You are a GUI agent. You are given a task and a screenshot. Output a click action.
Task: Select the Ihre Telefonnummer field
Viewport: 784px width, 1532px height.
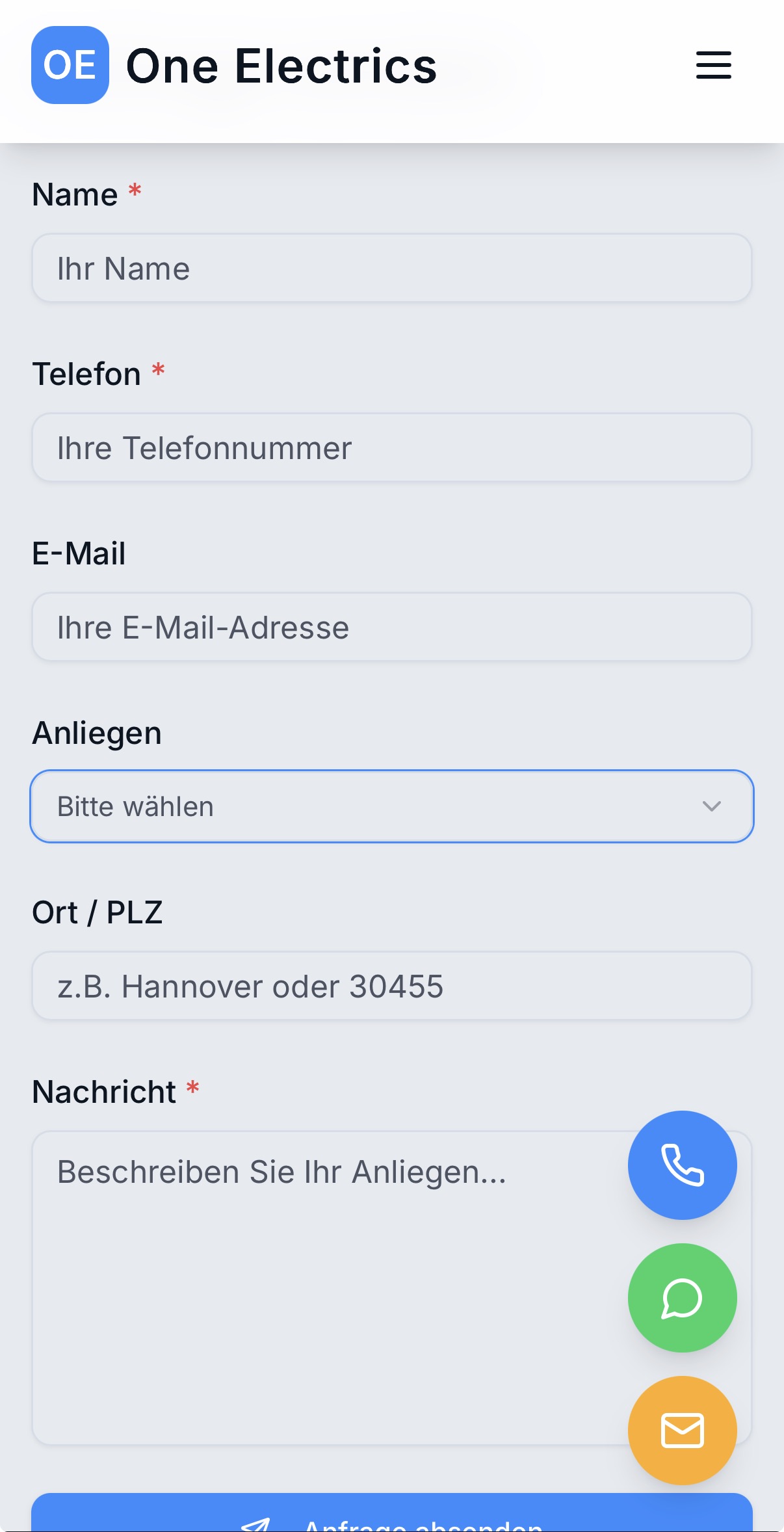click(391, 447)
